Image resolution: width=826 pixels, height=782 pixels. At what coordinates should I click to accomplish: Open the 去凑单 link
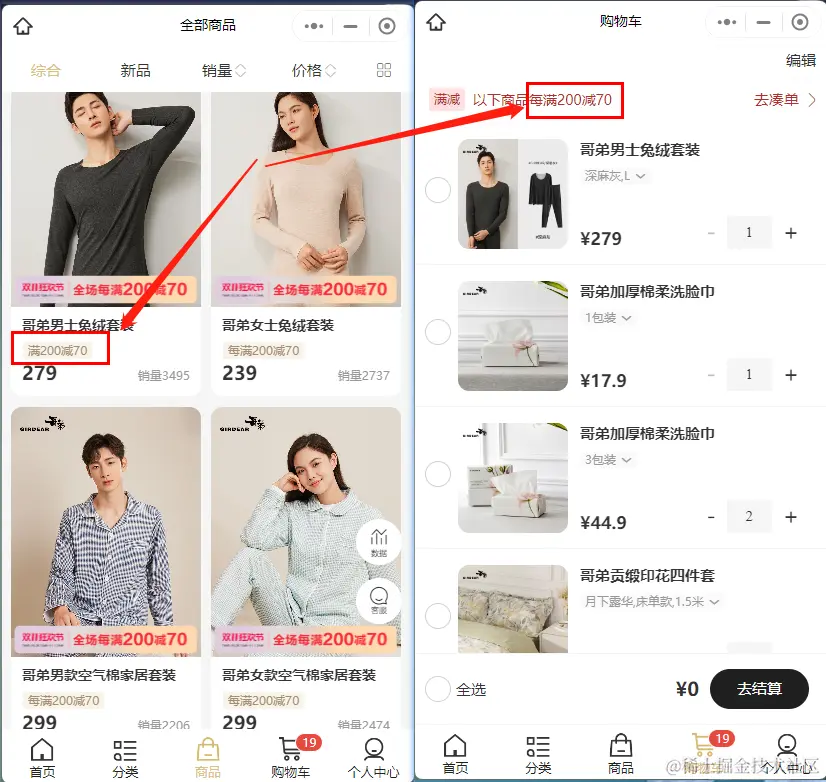(785, 100)
